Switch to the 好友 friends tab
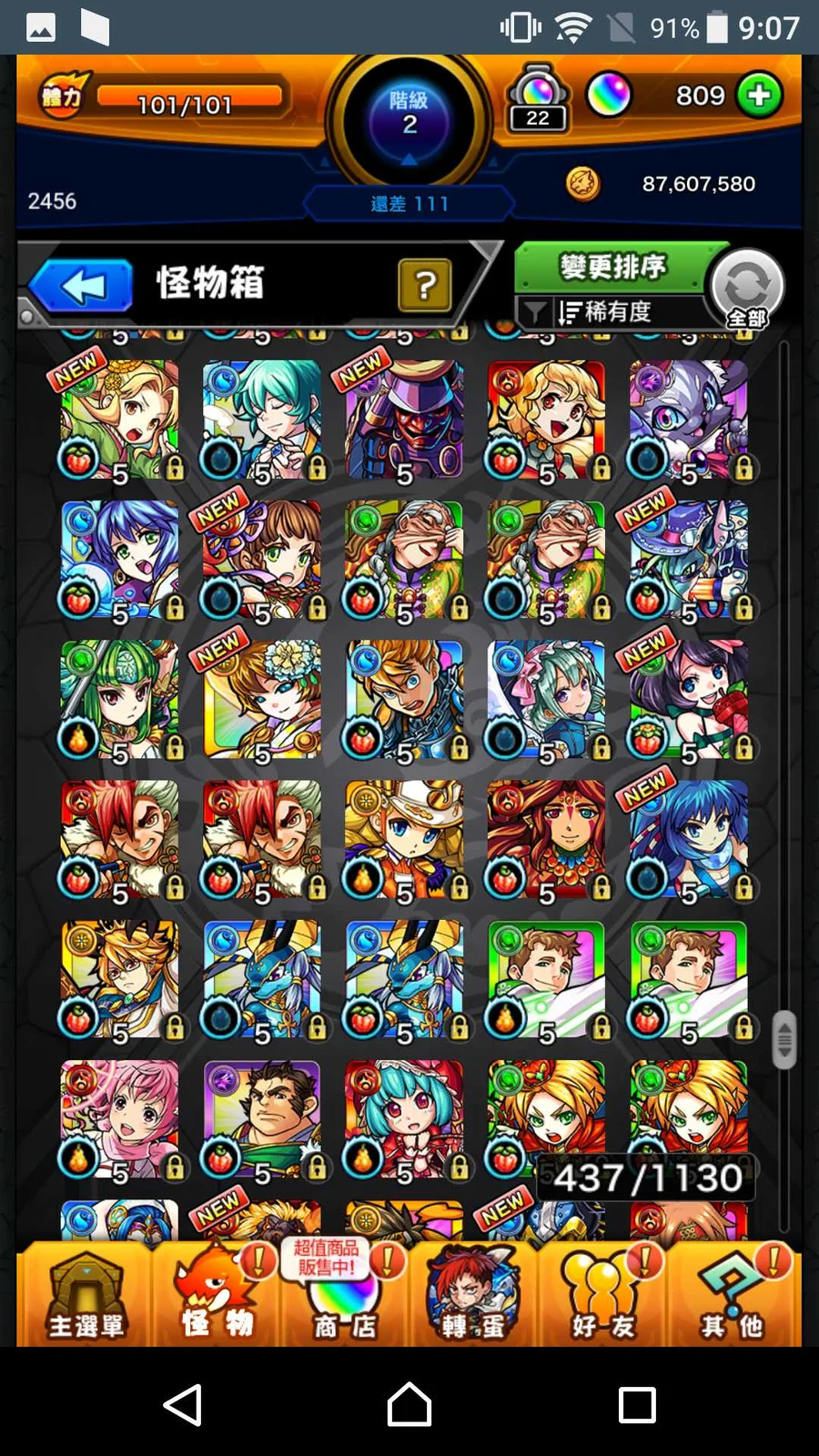This screenshot has width=819, height=1456. [602, 1295]
